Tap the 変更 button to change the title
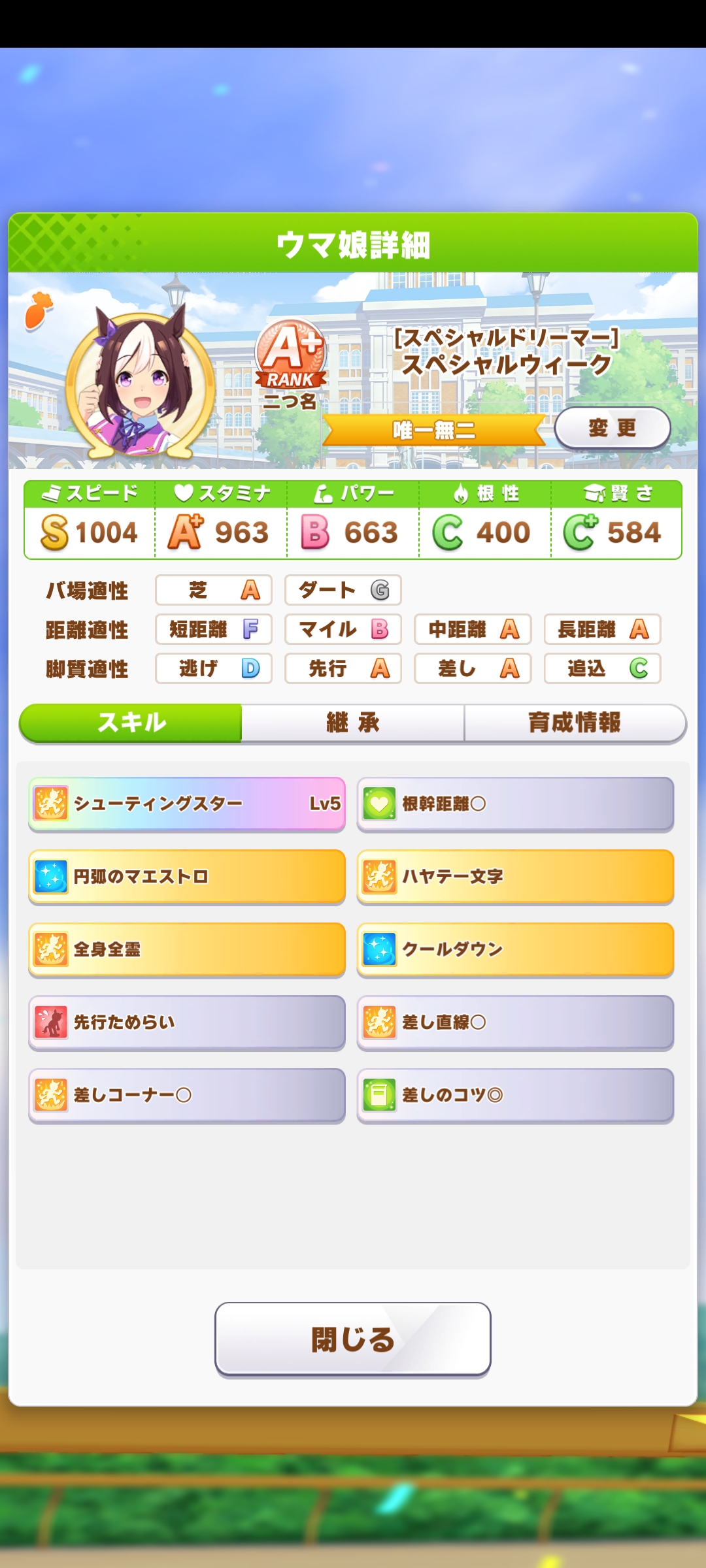 pyautogui.click(x=613, y=429)
